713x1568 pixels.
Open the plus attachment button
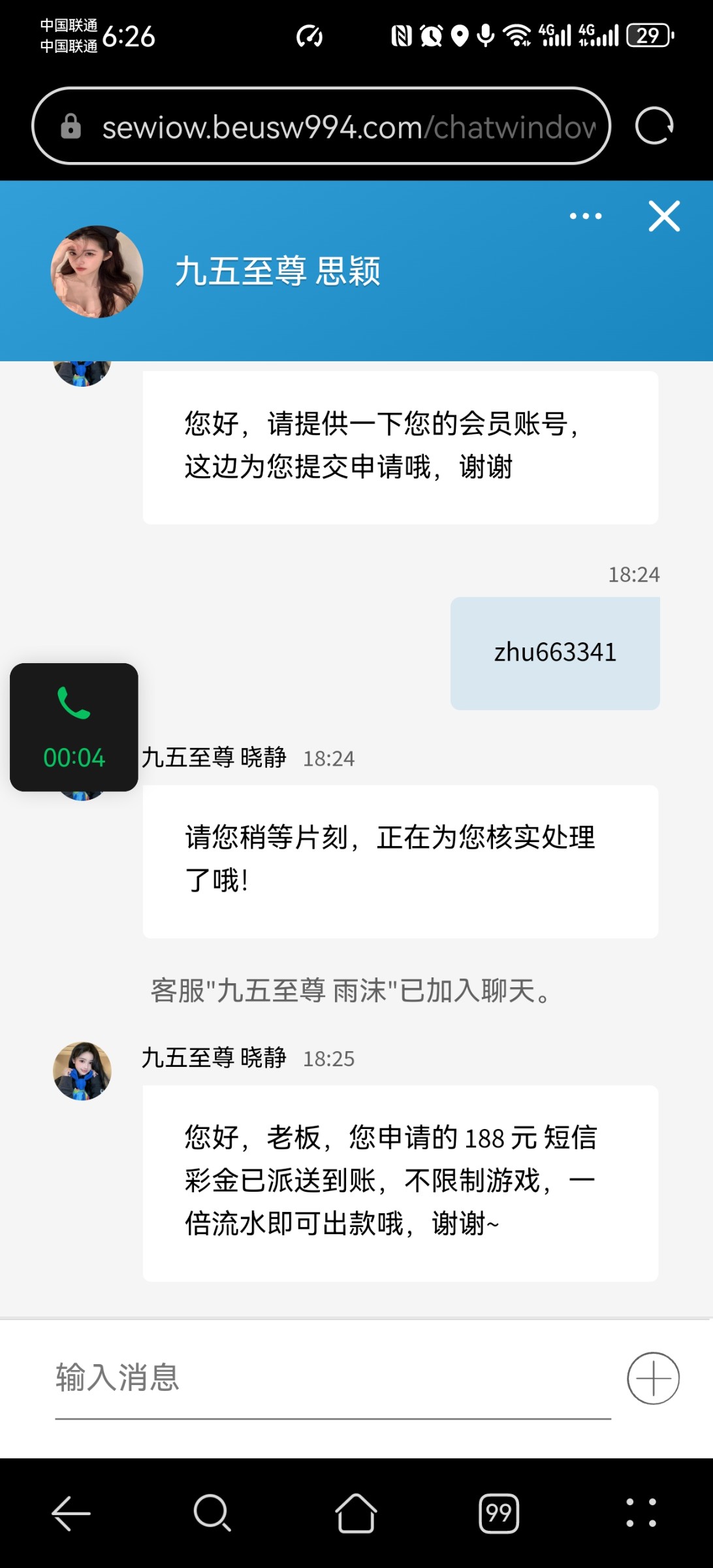pos(653,1378)
